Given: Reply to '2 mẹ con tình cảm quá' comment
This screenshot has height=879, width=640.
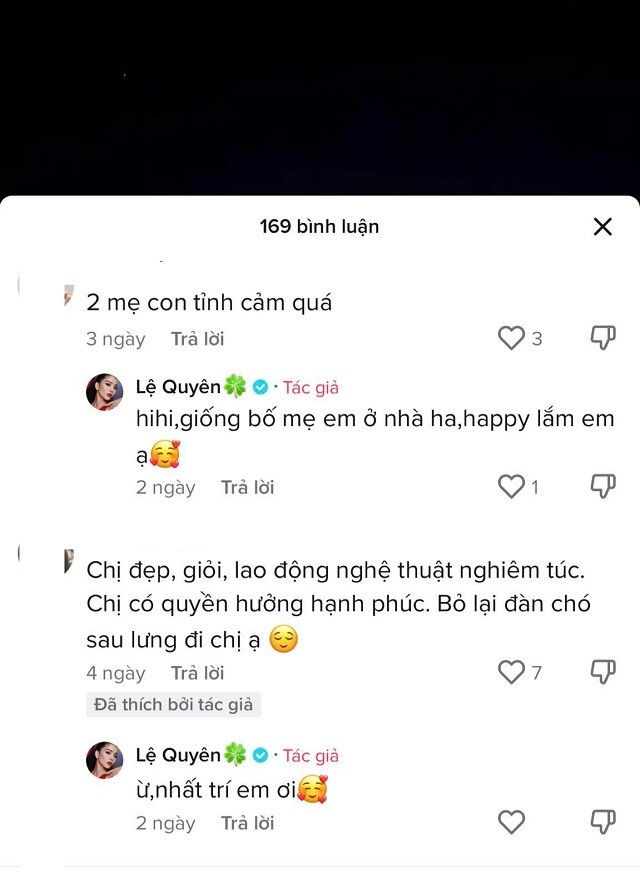Looking at the screenshot, I should point(197,339).
